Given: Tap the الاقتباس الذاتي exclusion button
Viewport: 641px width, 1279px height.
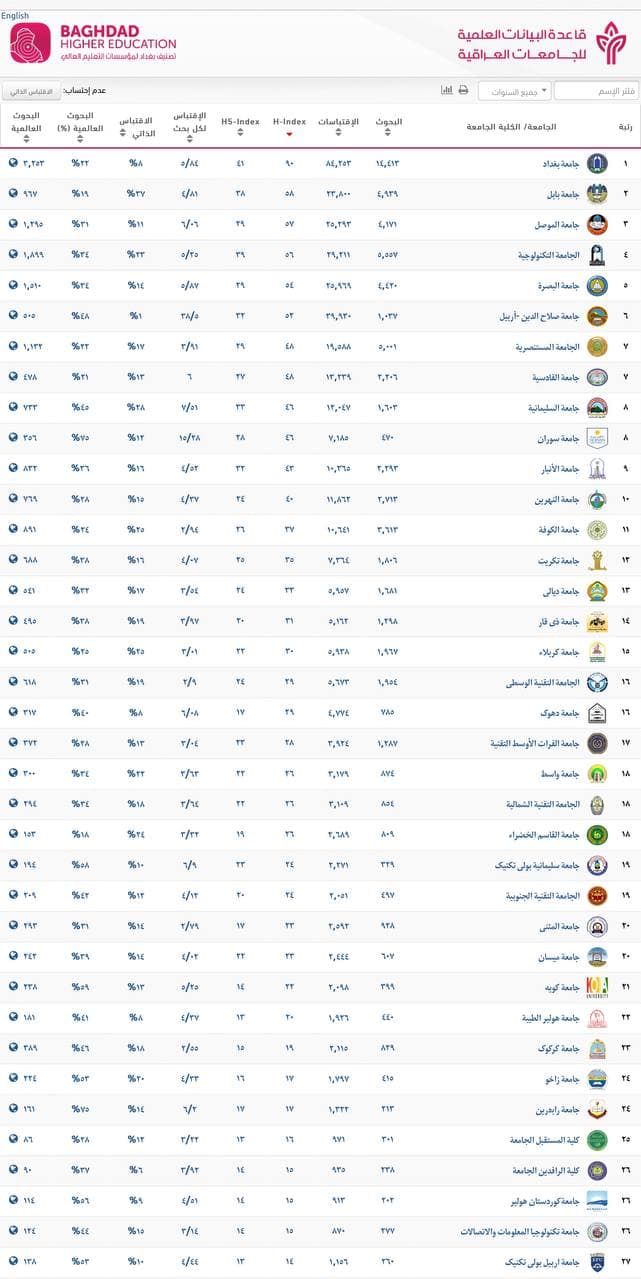Looking at the screenshot, I should [31, 90].
